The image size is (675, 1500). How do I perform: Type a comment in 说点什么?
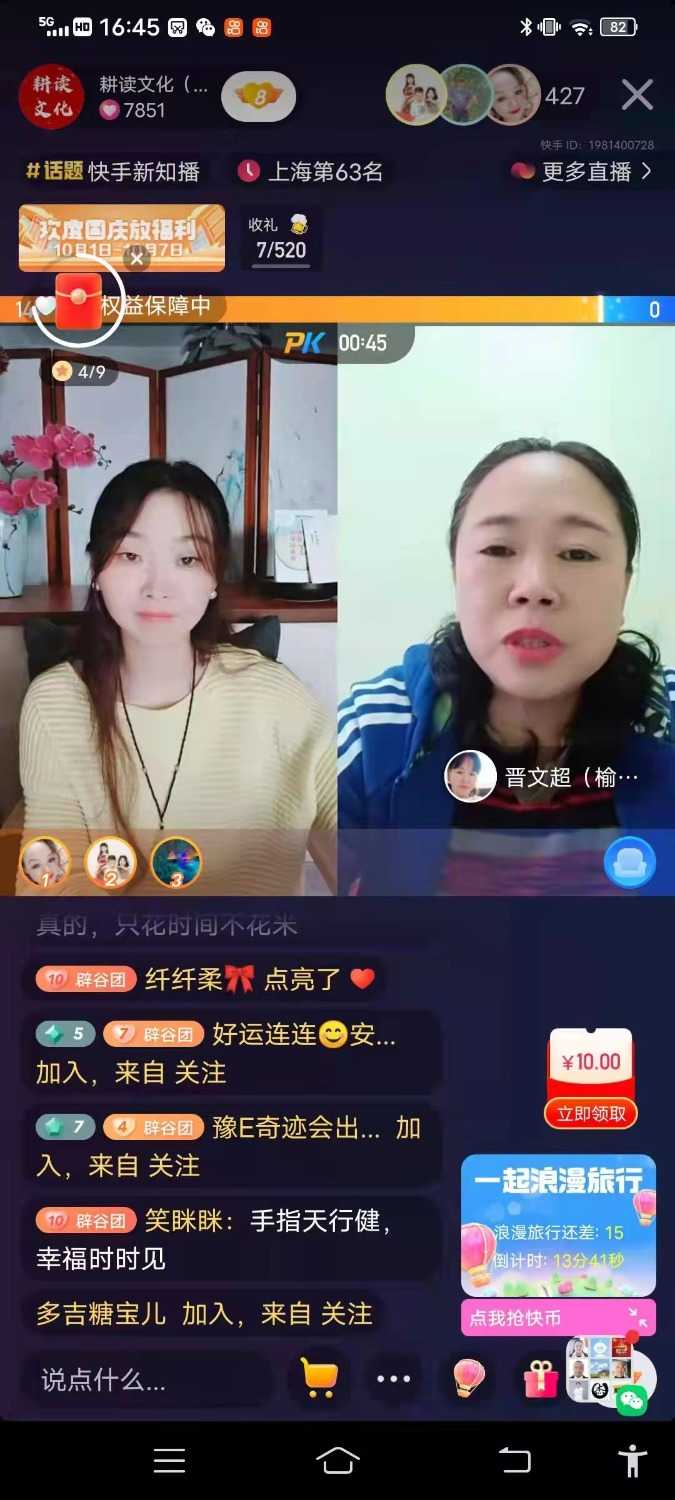click(145, 1380)
